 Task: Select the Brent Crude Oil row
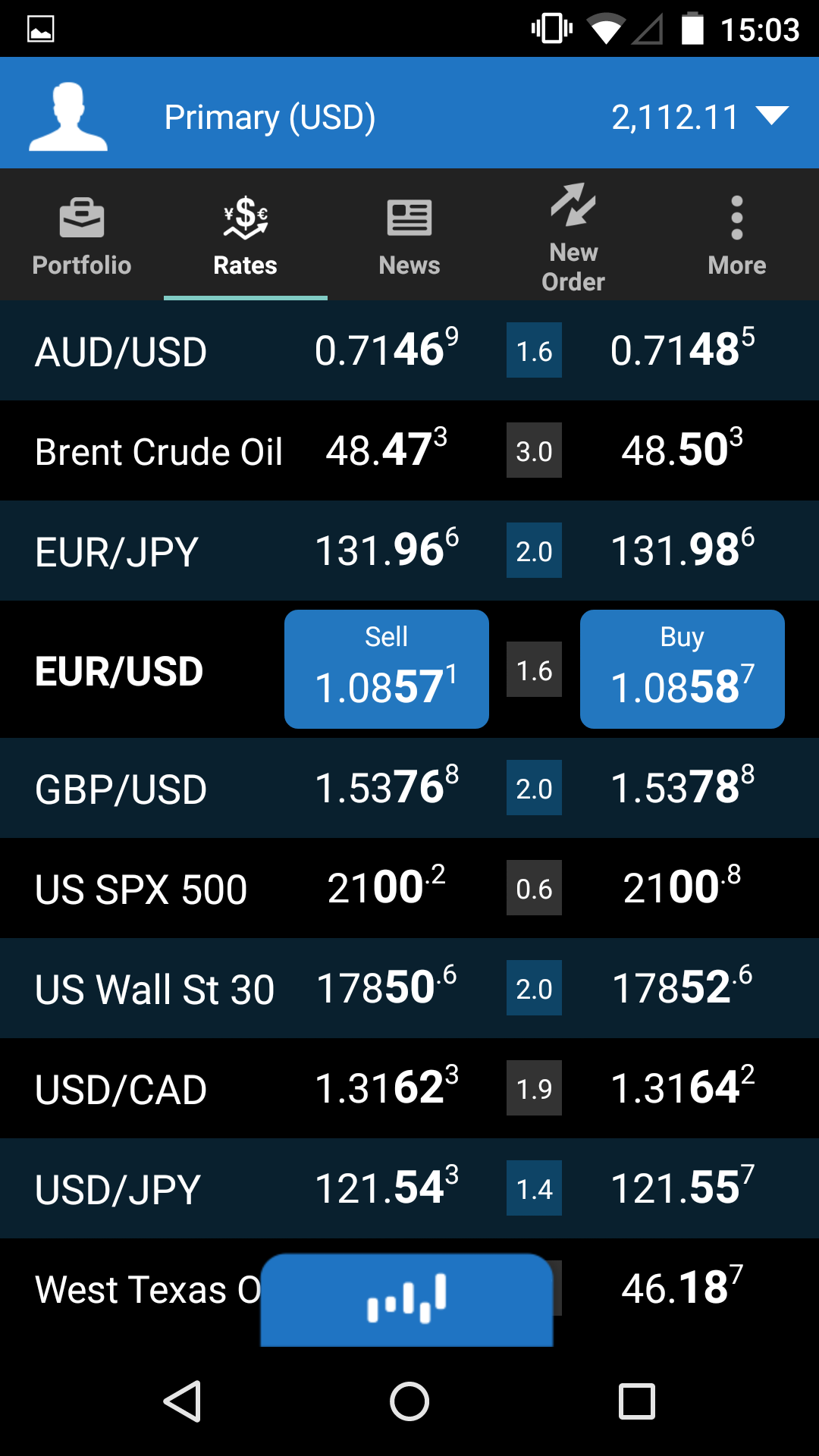pyautogui.click(x=159, y=451)
